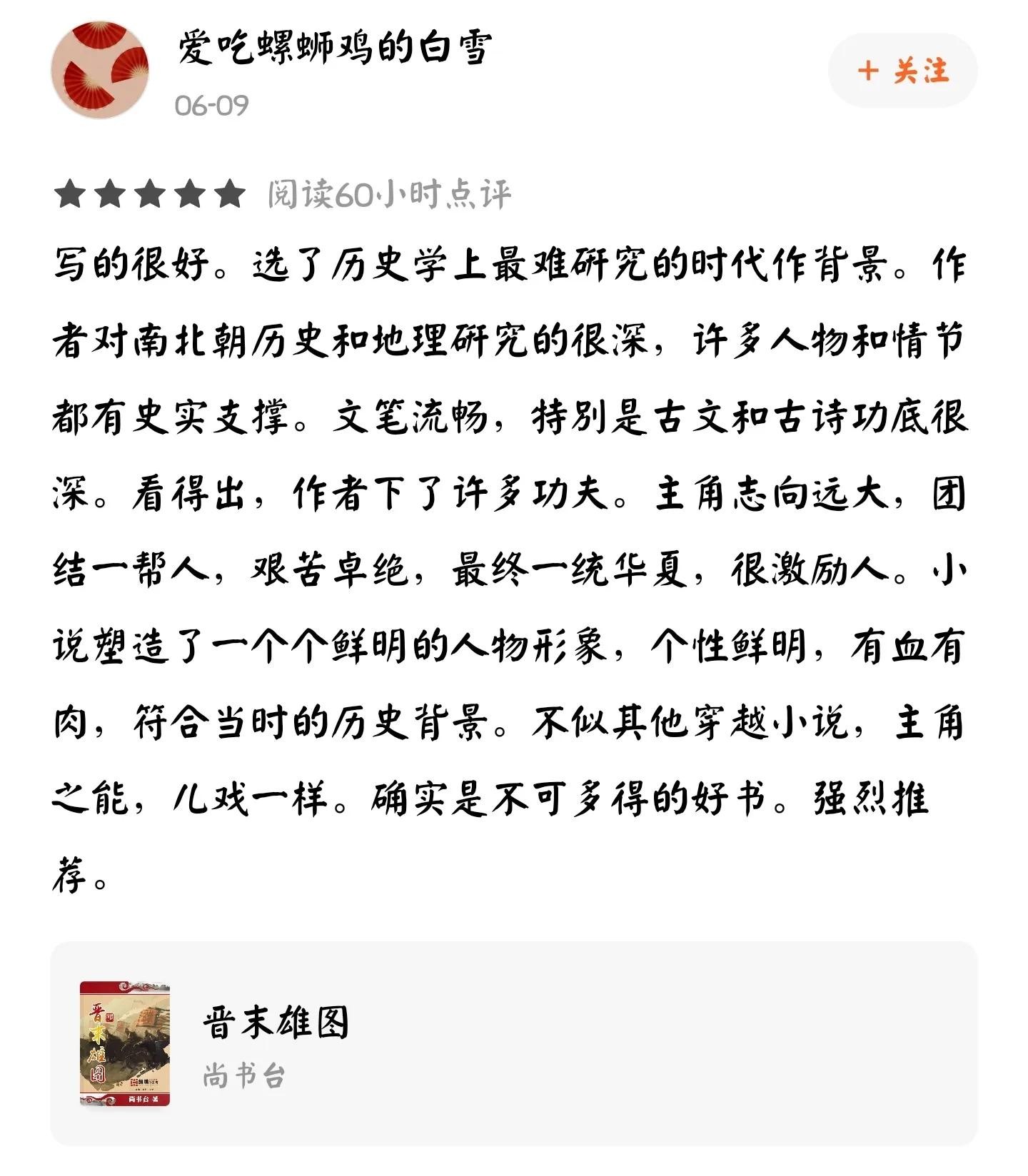Follow user 爱吃螺蛳鸡的白雪 with 关注 button
This screenshot has height=1176, width=1028.
(902, 71)
